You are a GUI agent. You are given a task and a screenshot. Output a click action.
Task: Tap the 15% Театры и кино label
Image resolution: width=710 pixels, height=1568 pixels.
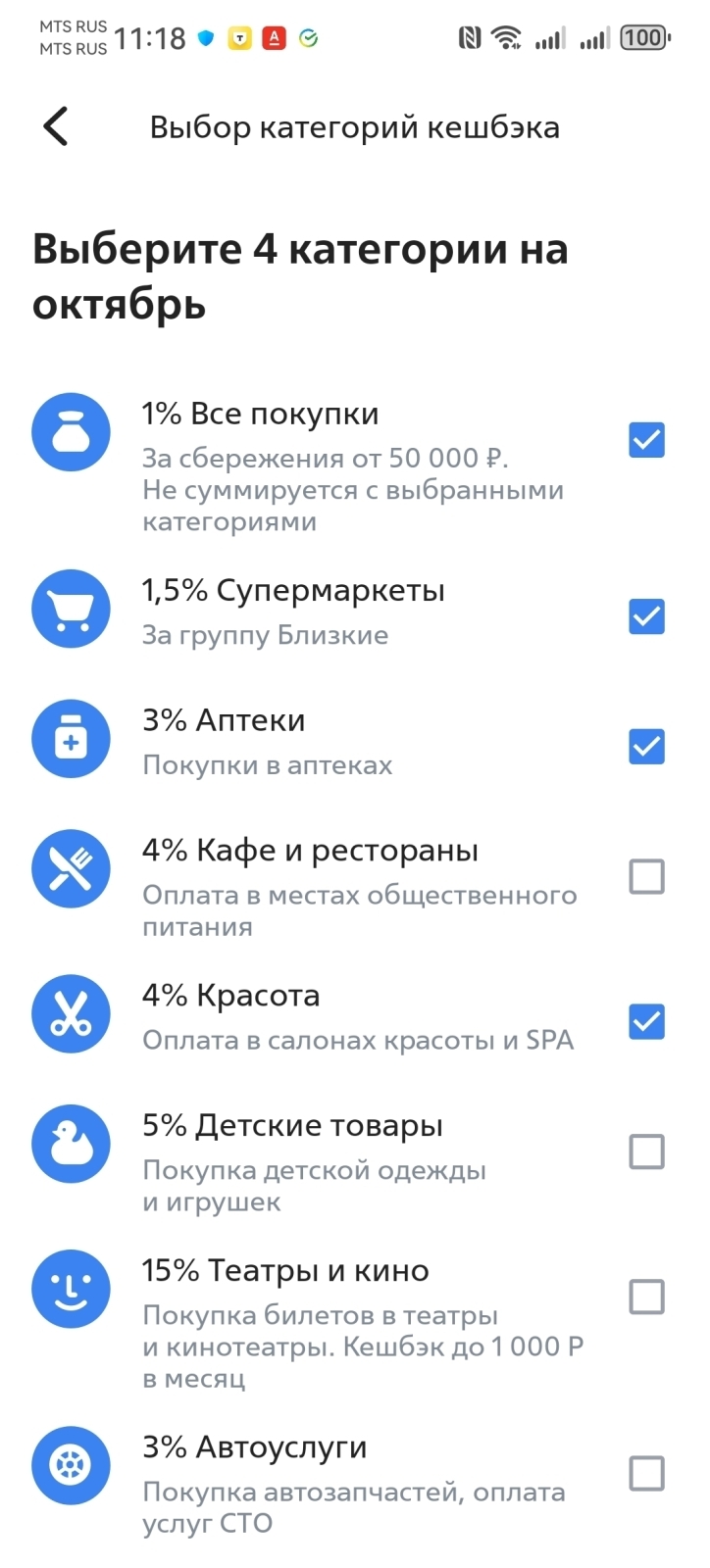(x=284, y=1269)
